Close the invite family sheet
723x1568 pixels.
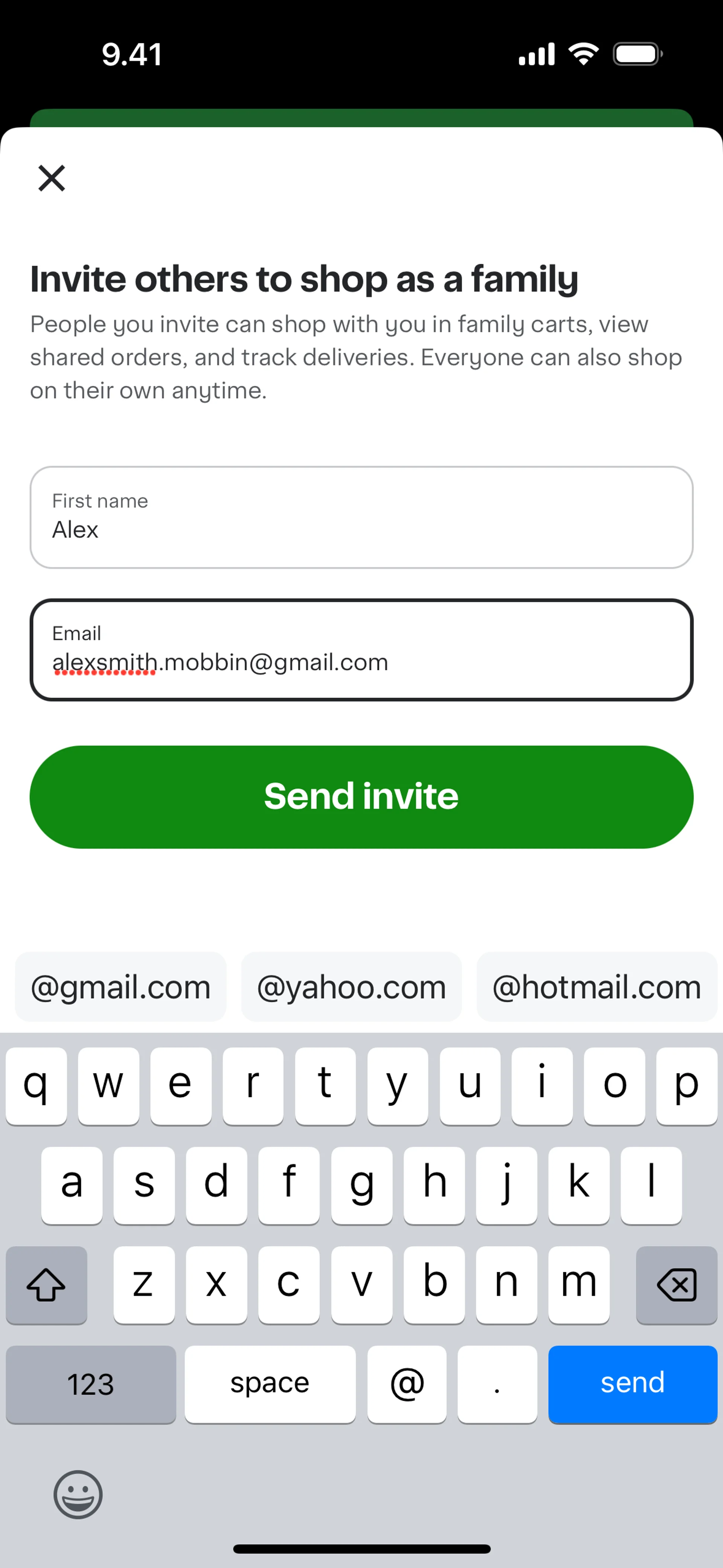[52, 178]
